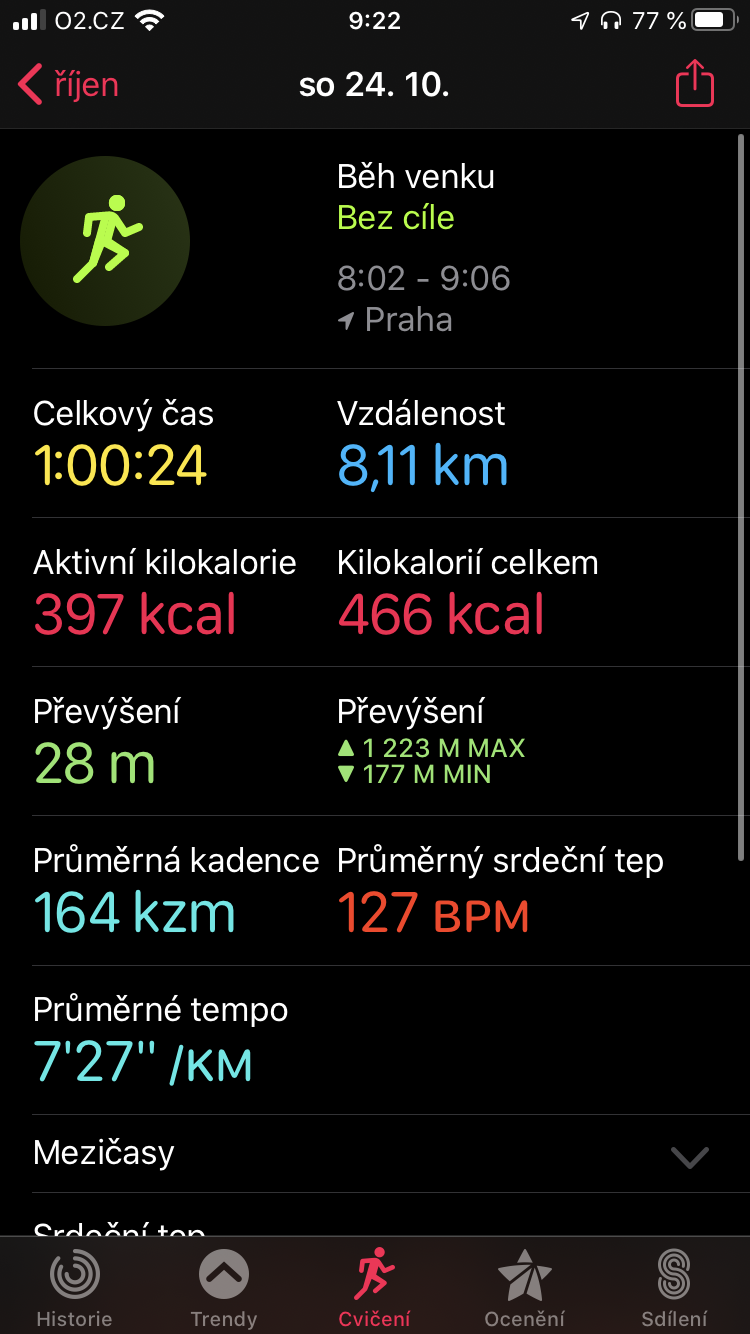The height and width of the screenshot is (1334, 750).
Task: Open the Trendy tab
Action: (x=224, y=1288)
